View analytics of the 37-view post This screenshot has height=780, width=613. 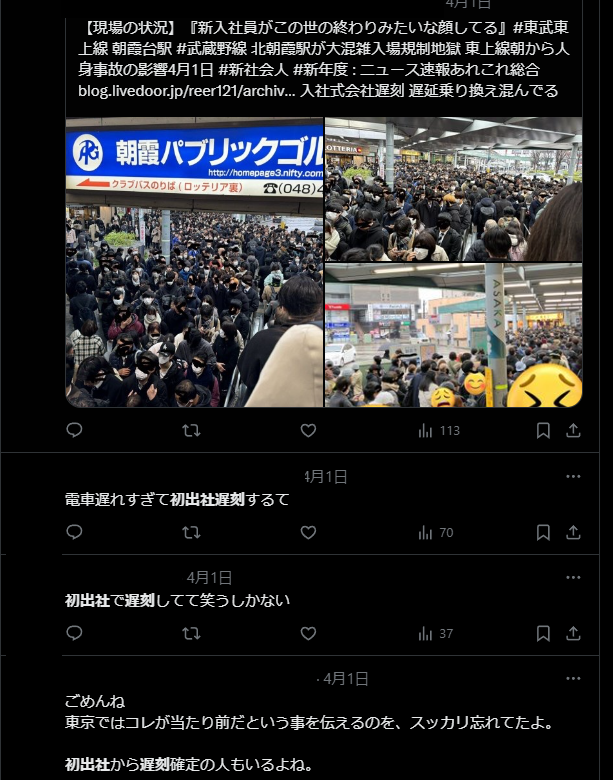coord(435,634)
